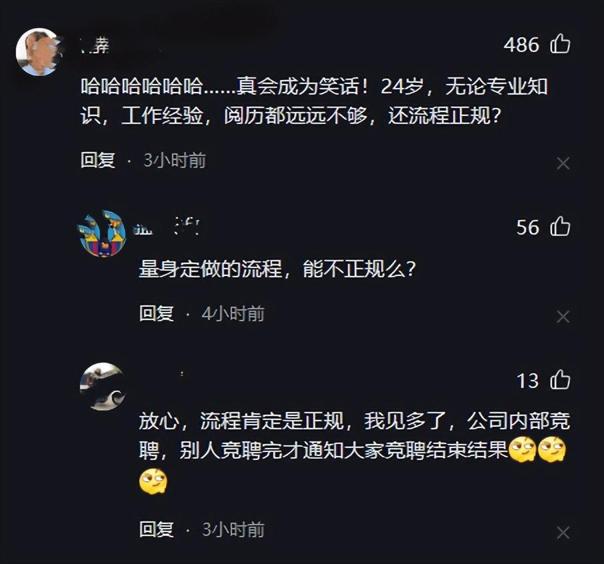Viewport: 604px width, 564px height.
Task: Dismiss the comment posted 4小时前
Action: [x=563, y=316]
